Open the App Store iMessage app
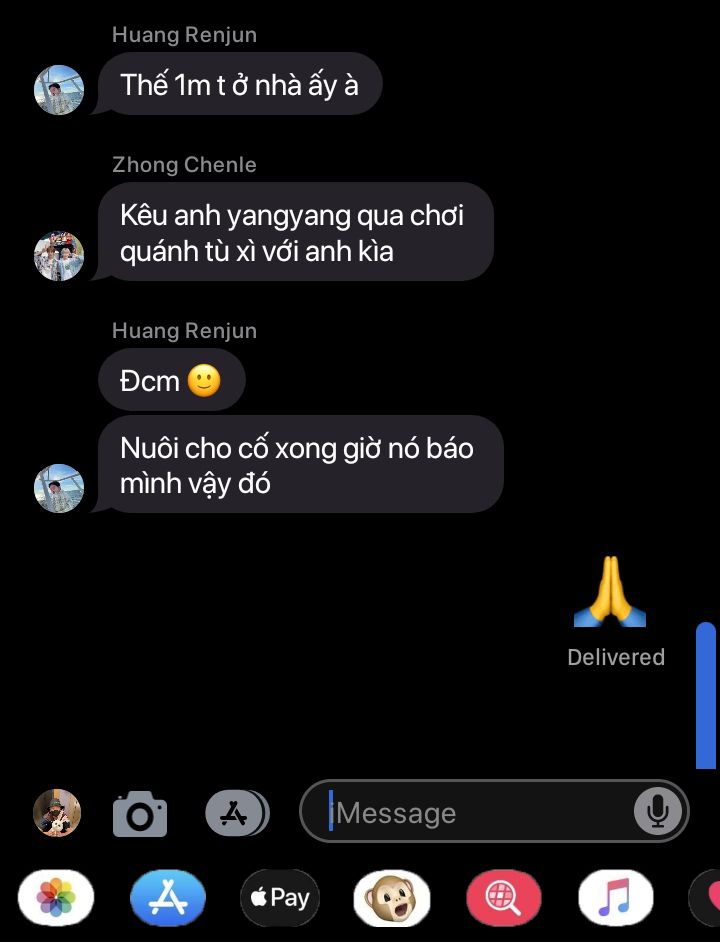 click(x=167, y=897)
